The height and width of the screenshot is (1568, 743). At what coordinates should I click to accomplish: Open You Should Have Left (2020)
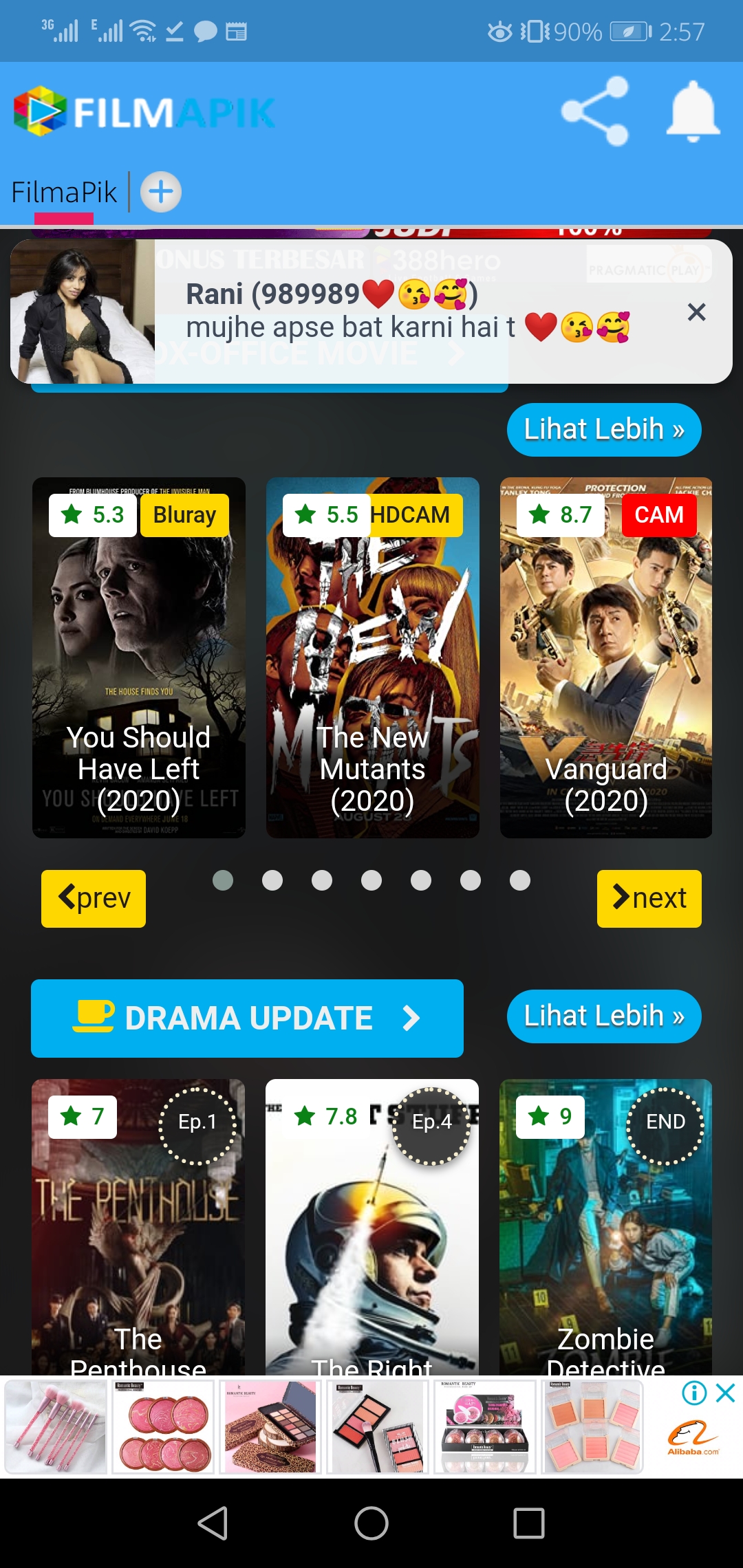[x=139, y=657]
